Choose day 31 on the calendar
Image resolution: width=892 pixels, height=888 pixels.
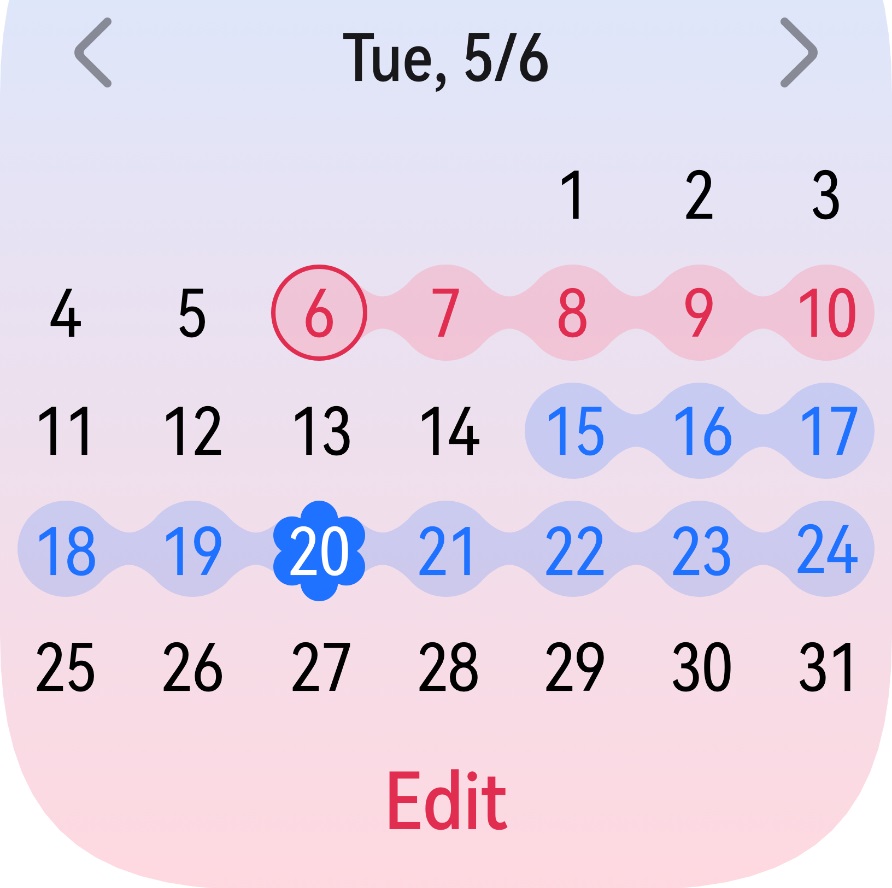[826, 668]
